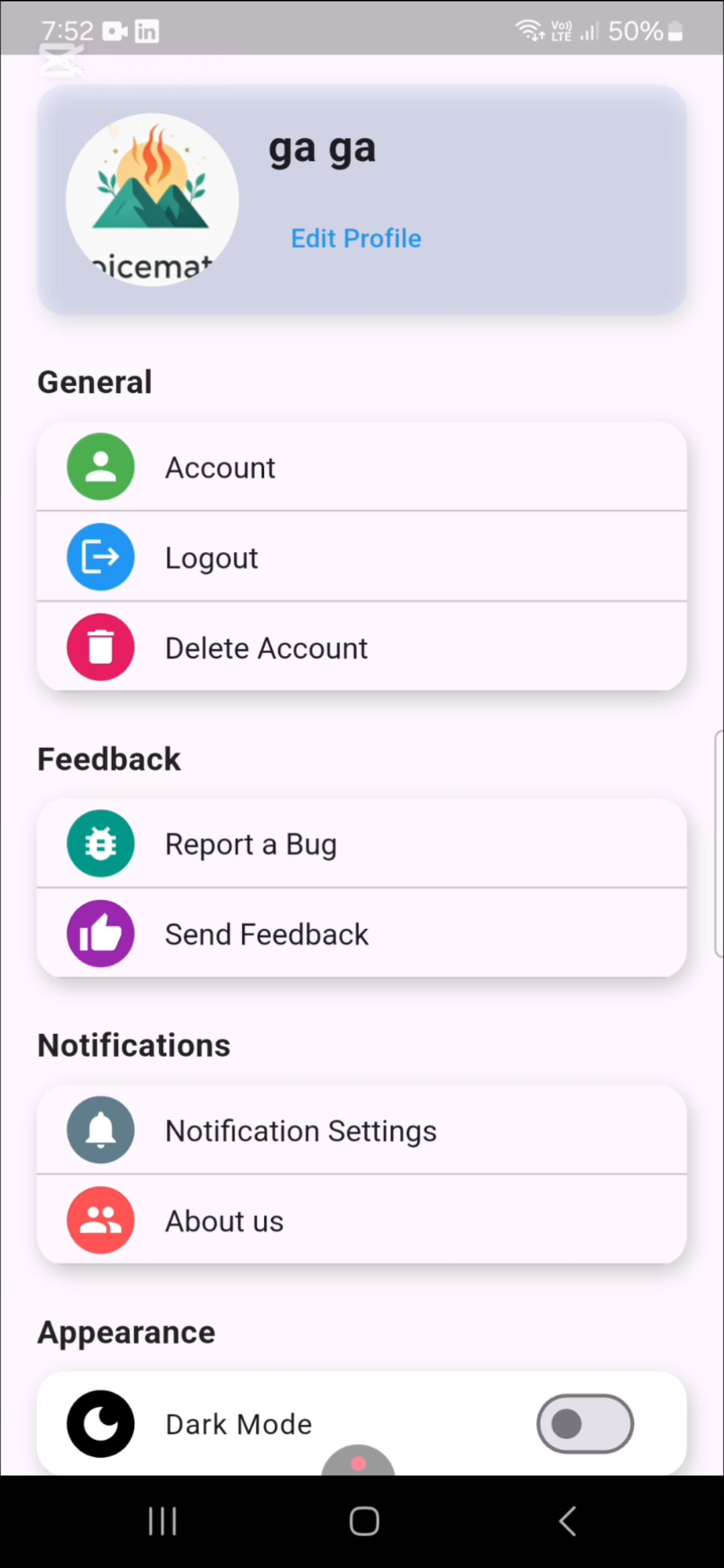Choose Delete Account
724x1568 pixels.
[x=362, y=647]
